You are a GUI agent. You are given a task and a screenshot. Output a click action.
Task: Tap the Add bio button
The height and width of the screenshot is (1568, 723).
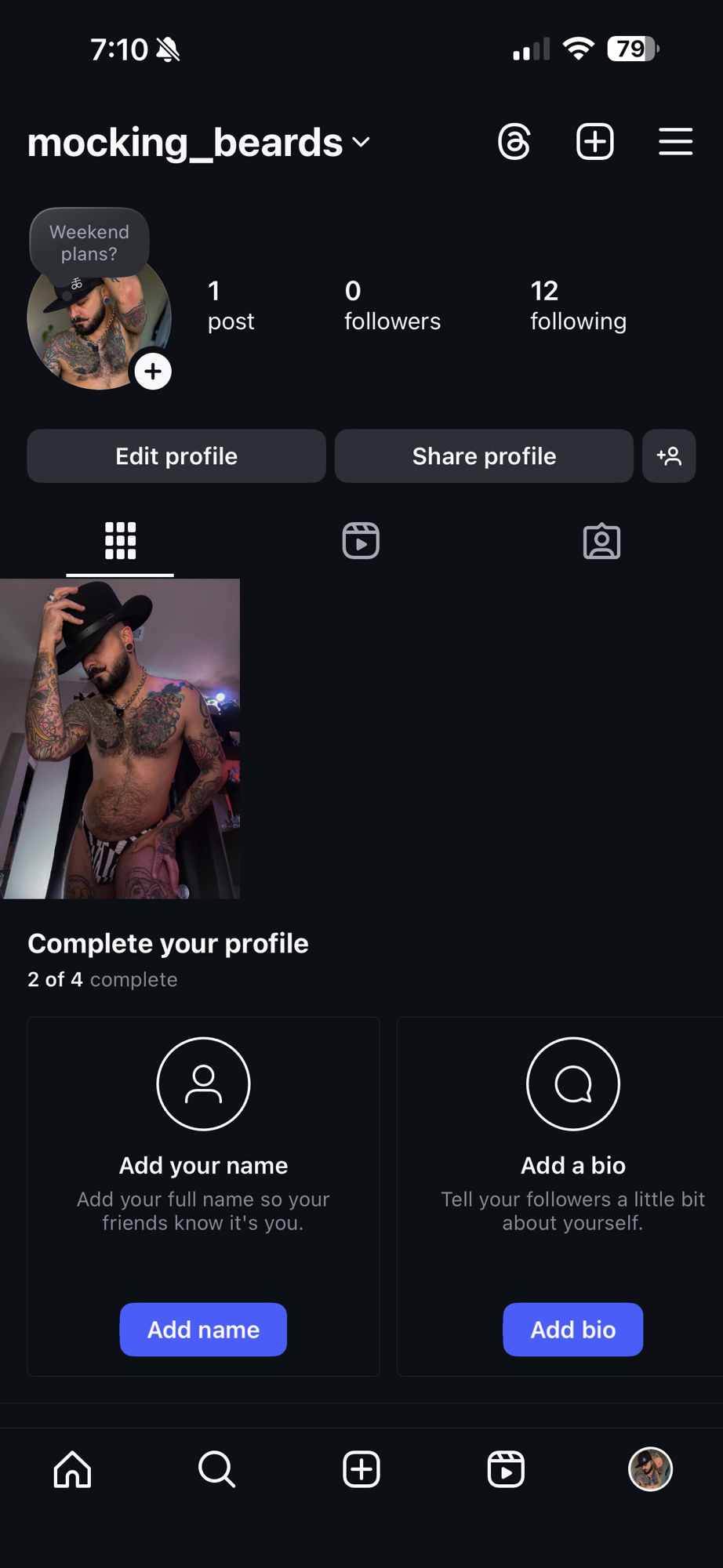[x=572, y=1330]
